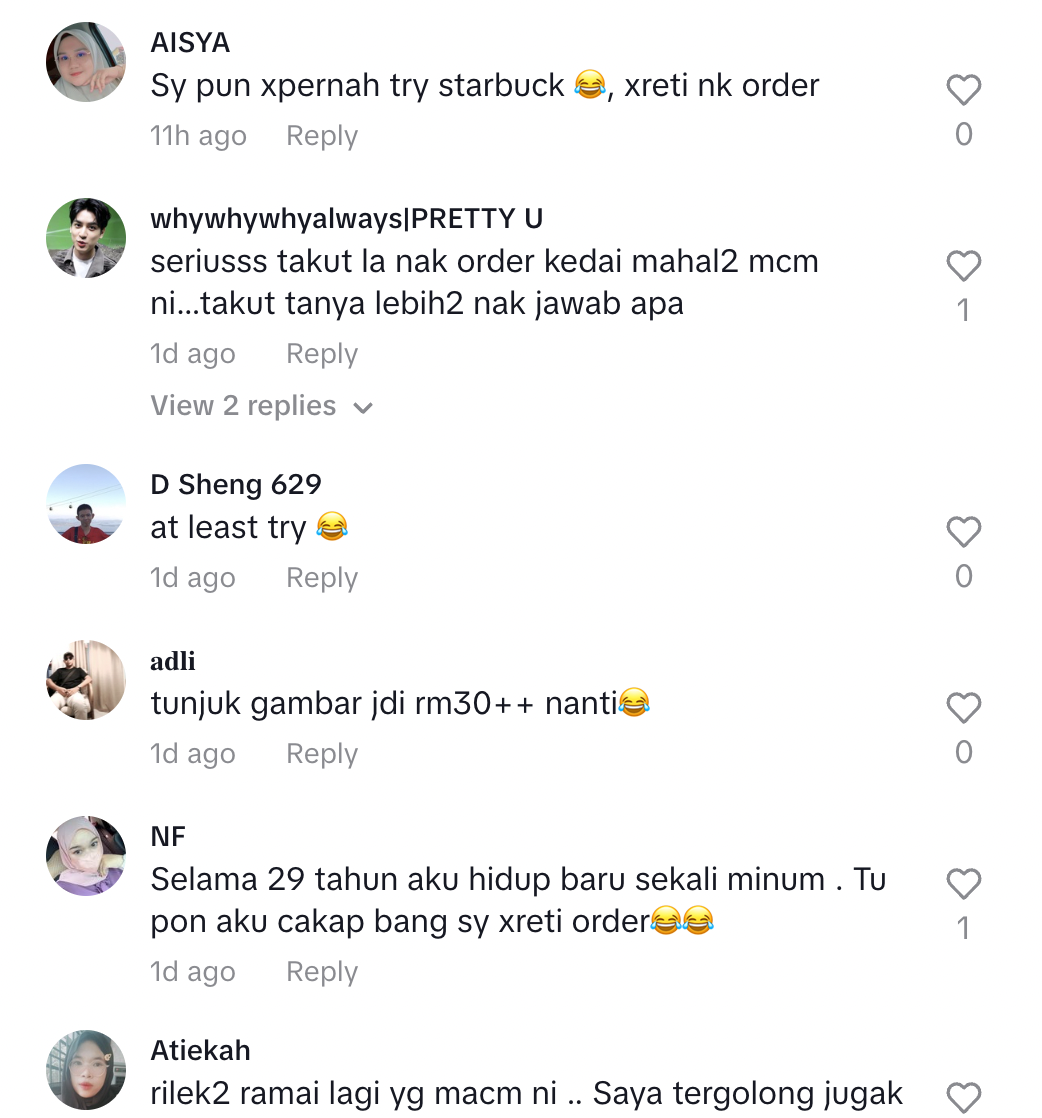Like the comment from whywhywhyalways|PRETTY U
Viewport: 1042px width, 1118px height.
tap(963, 267)
